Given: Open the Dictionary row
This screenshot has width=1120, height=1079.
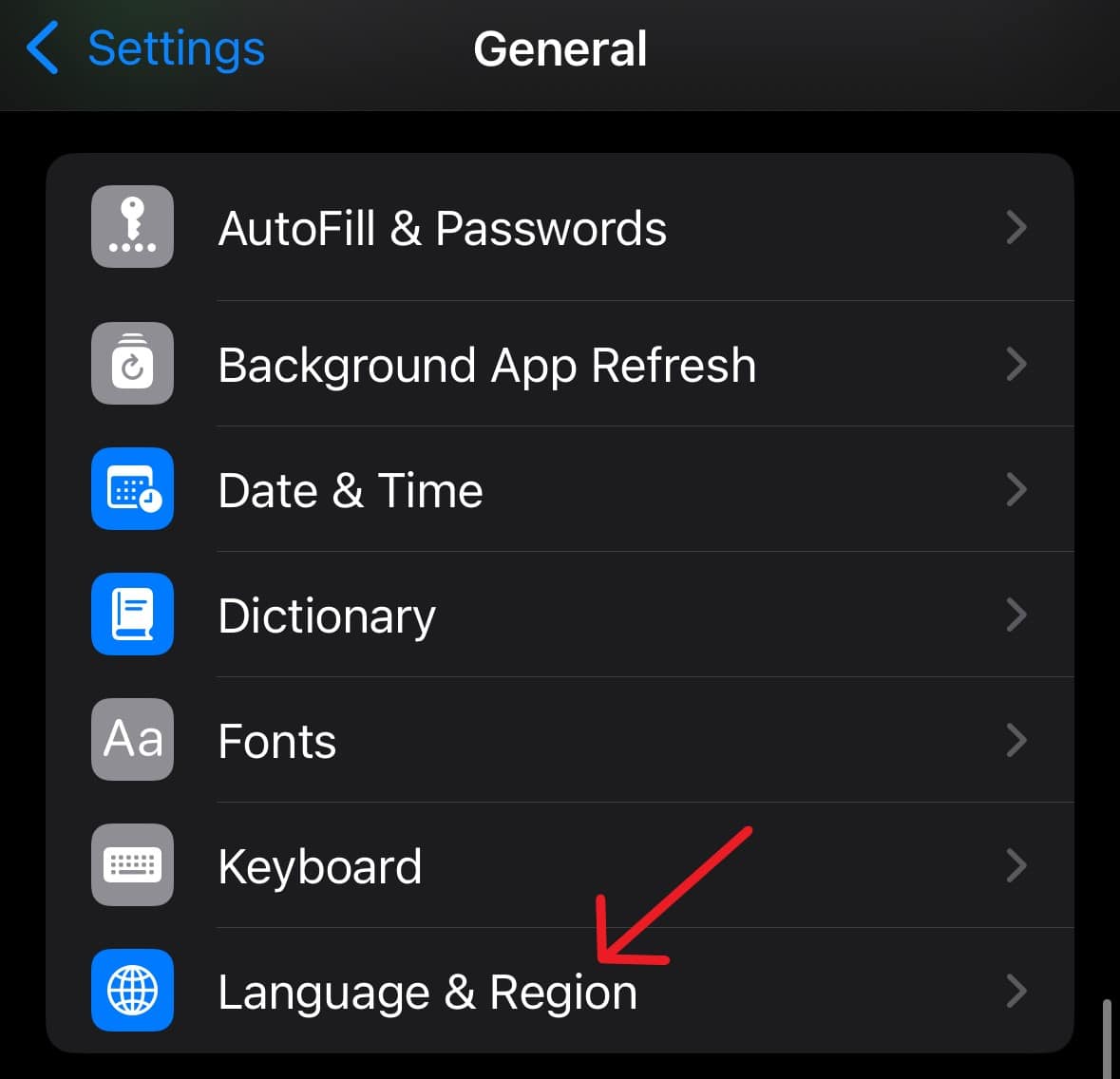Looking at the screenshot, I should [559, 615].
